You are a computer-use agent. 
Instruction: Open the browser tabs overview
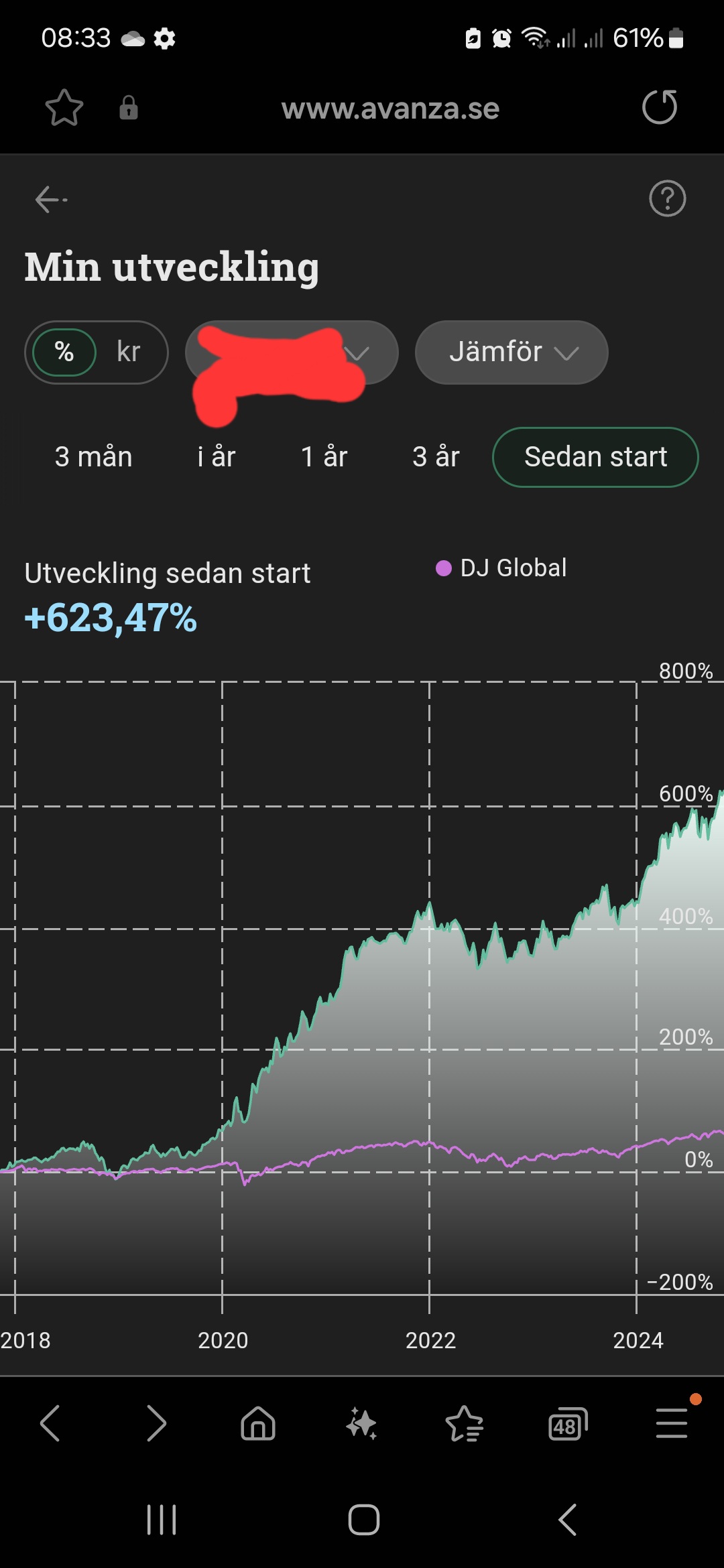click(x=567, y=1424)
